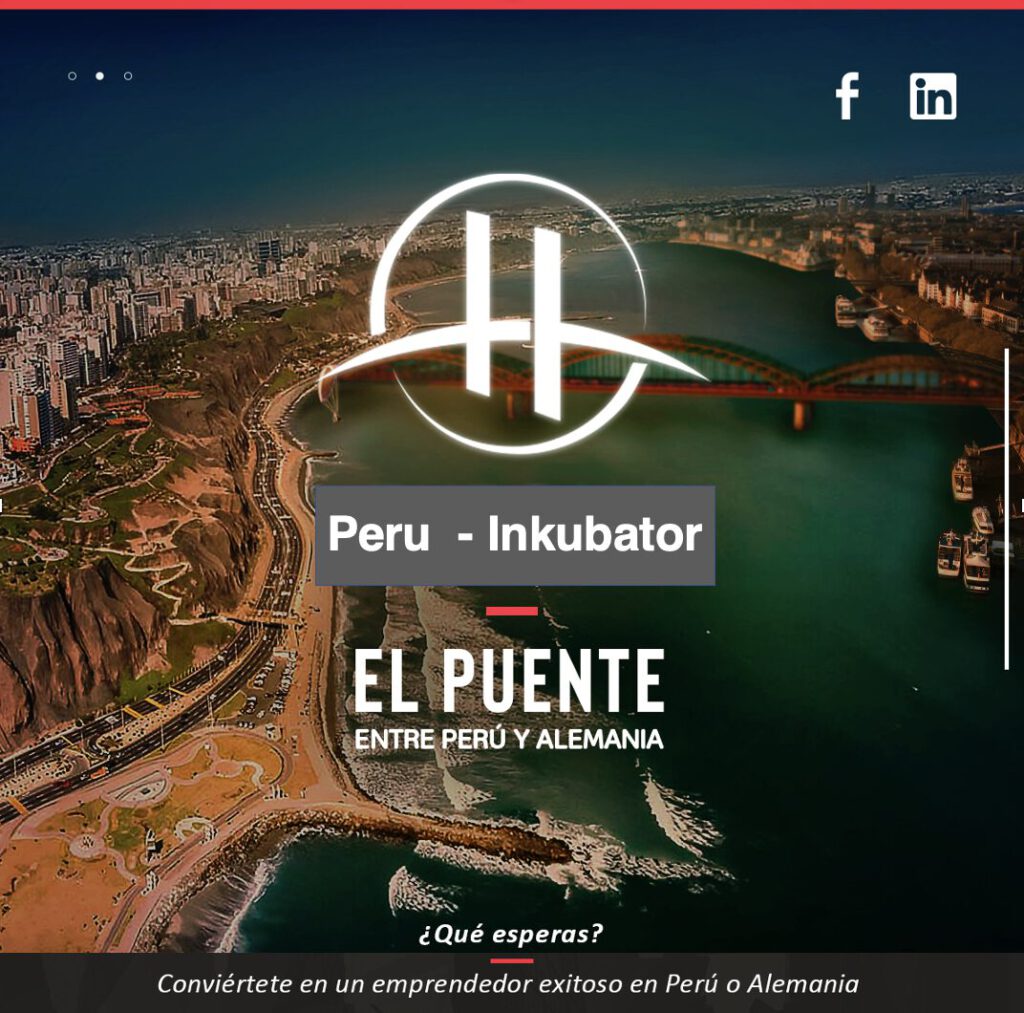Jump to the first slide dot

pyautogui.click(x=72, y=76)
